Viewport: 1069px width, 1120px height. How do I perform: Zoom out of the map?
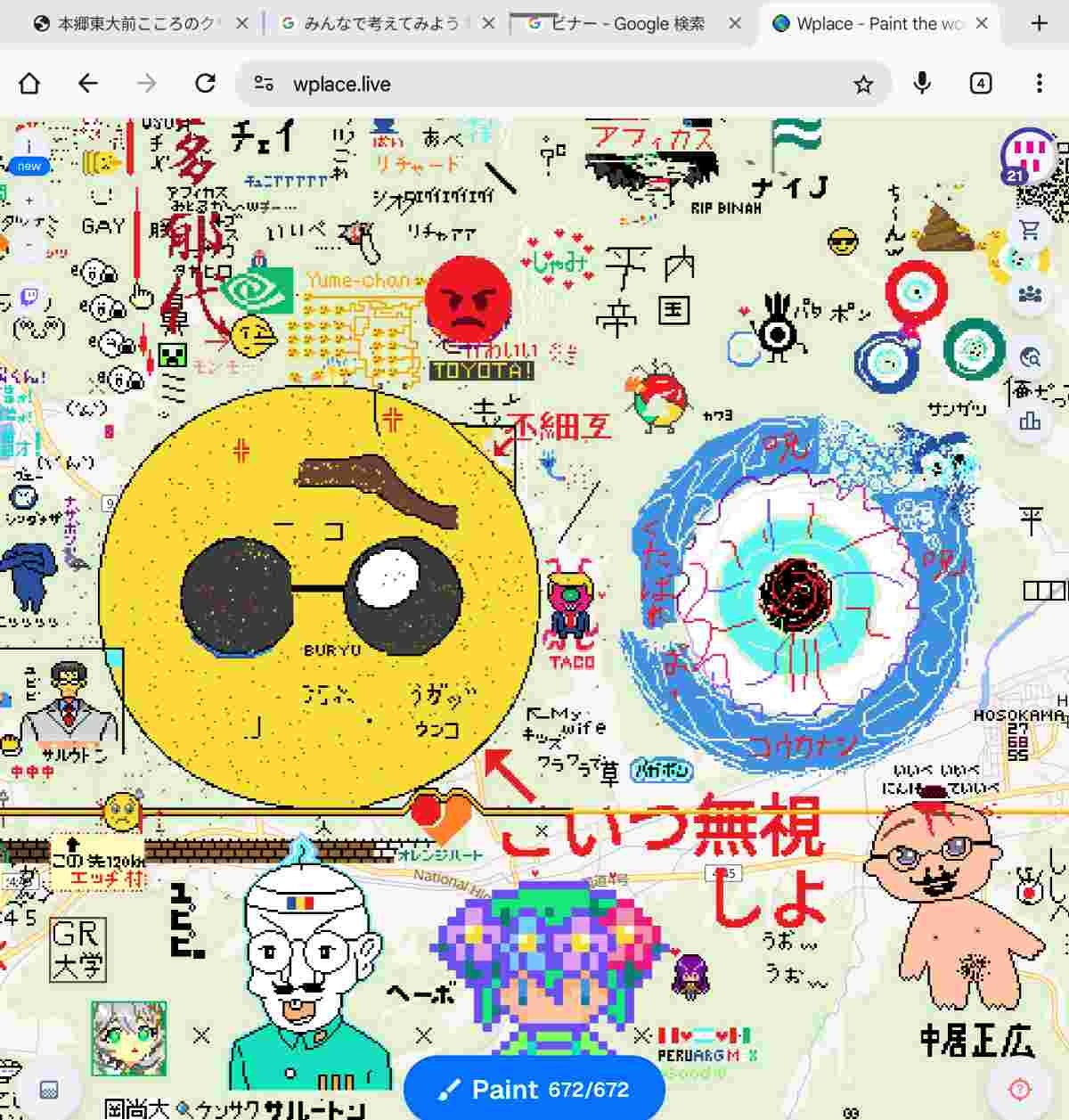pyautogui.click(x=29, y=246)
